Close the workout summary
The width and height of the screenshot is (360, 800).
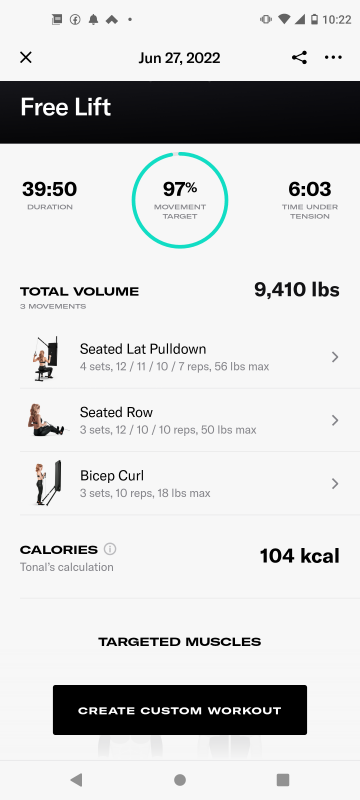(25, 58)
